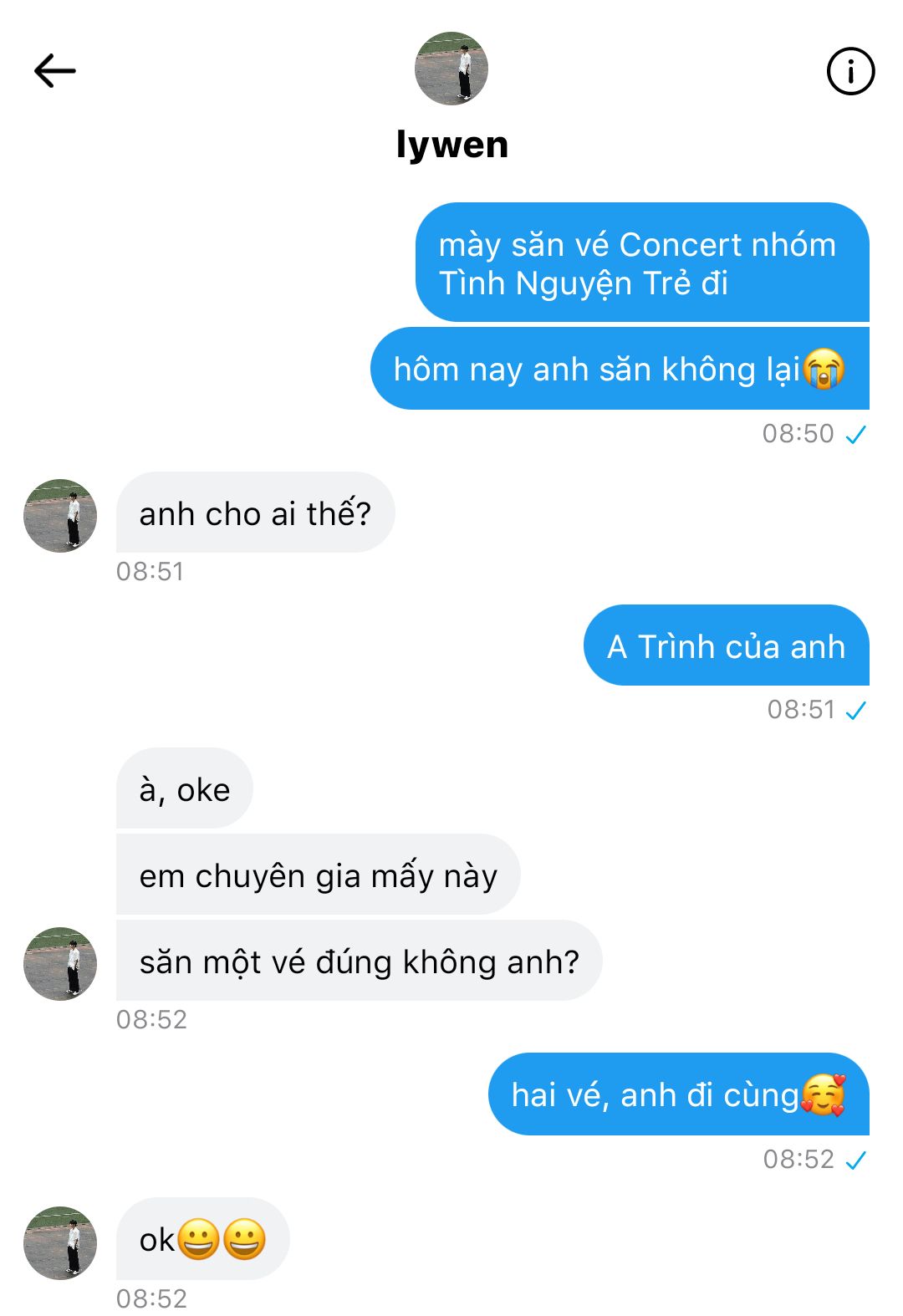Go back using the arrow icon
903x1316 pixels.
tap(55, 71)
